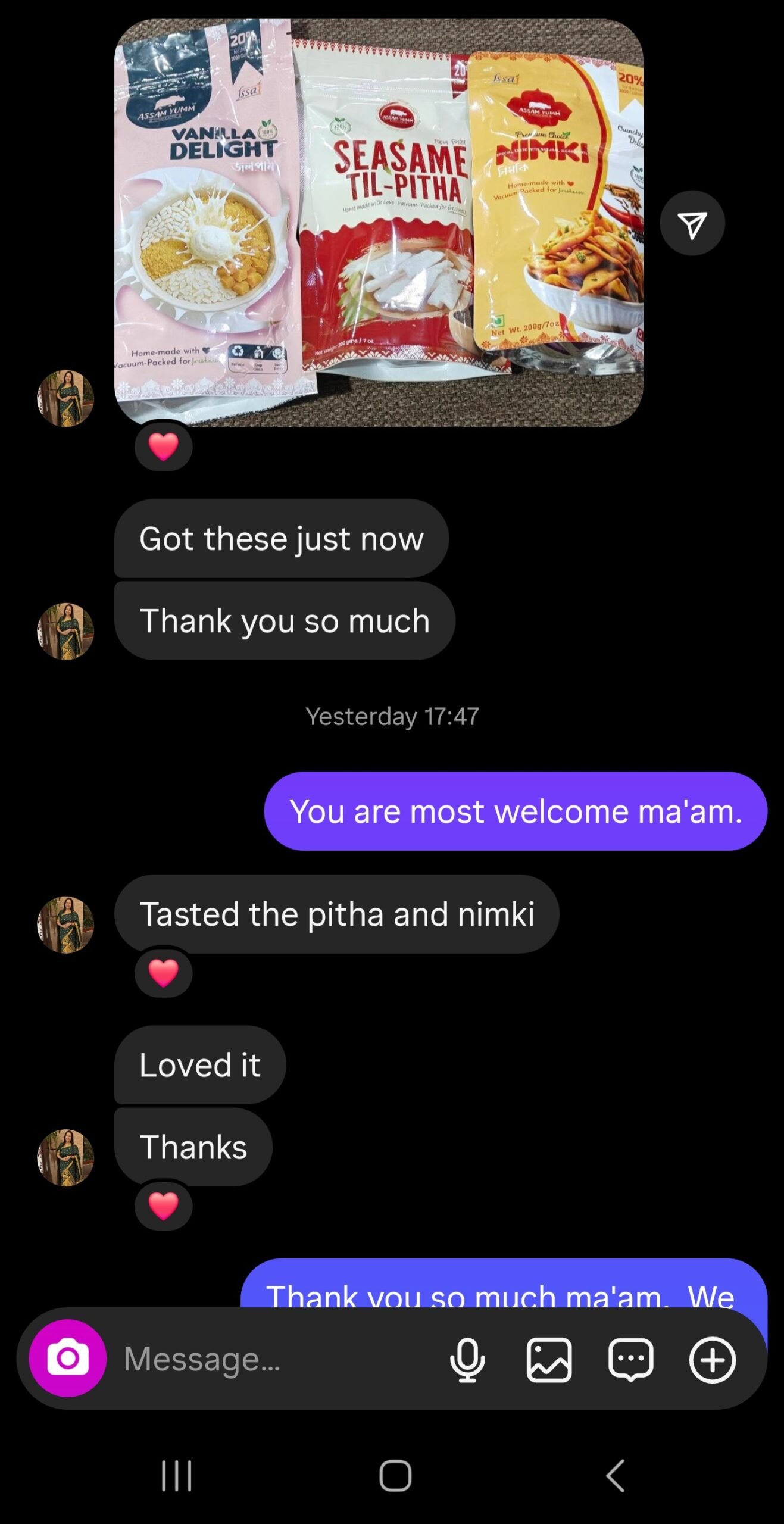View heart reaction under the photo
Viewport: 784px width, 1524px height.
click(163, 446)
